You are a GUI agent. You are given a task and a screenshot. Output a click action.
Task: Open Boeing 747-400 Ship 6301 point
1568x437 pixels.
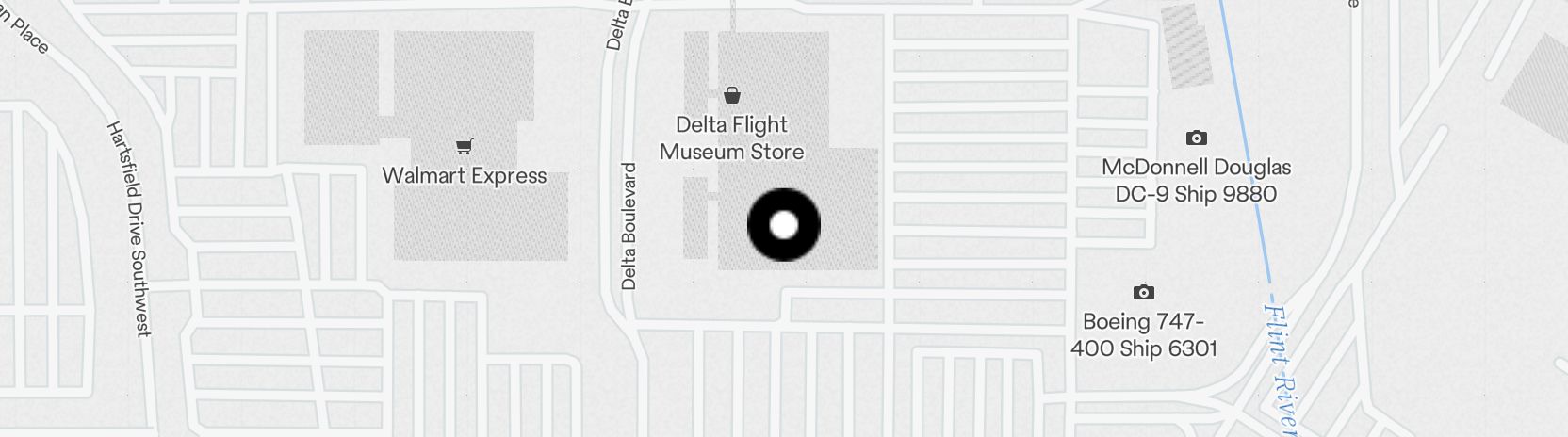pyautogui.click(x=1143, y=293)
